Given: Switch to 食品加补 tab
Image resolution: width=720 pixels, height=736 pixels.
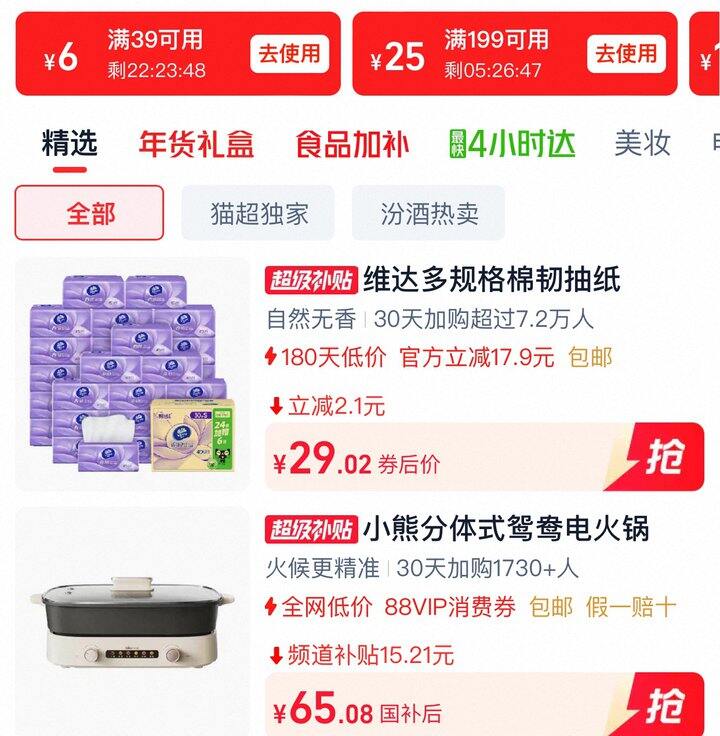Looking at the screenshot, I should [352, 144].
